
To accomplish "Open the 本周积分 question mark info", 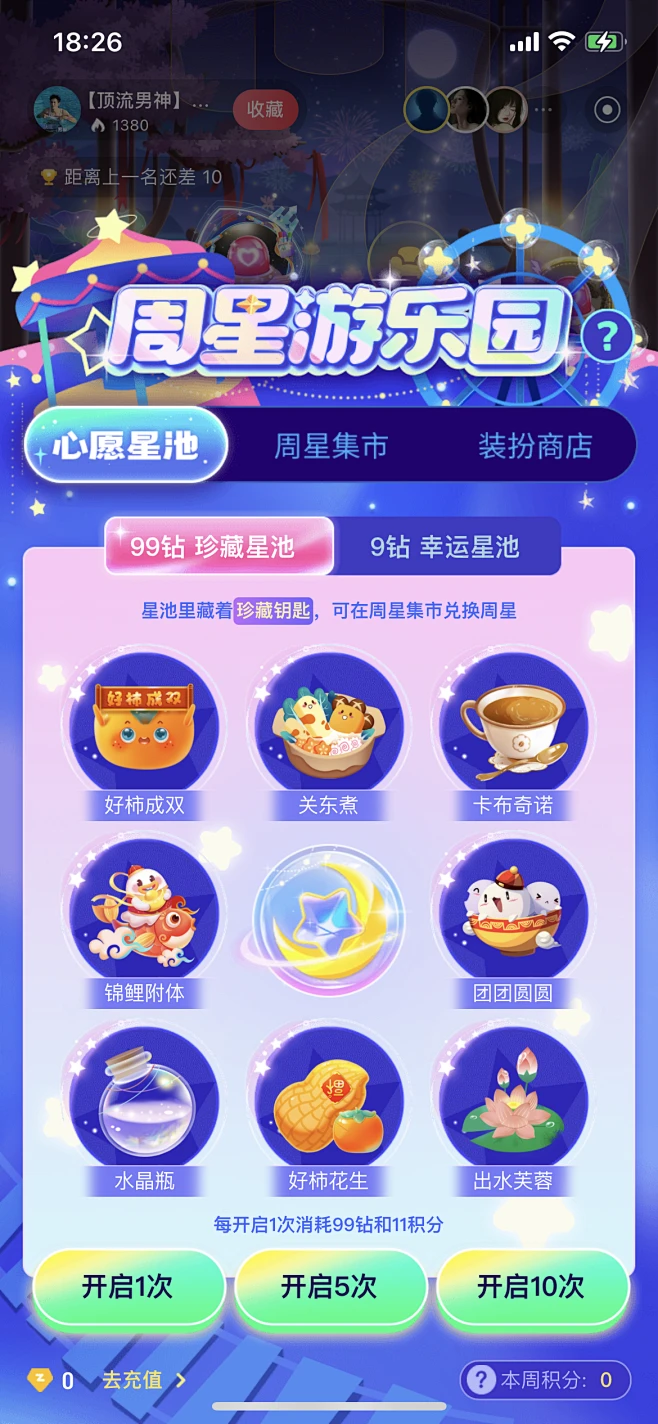I will 483,1380.
